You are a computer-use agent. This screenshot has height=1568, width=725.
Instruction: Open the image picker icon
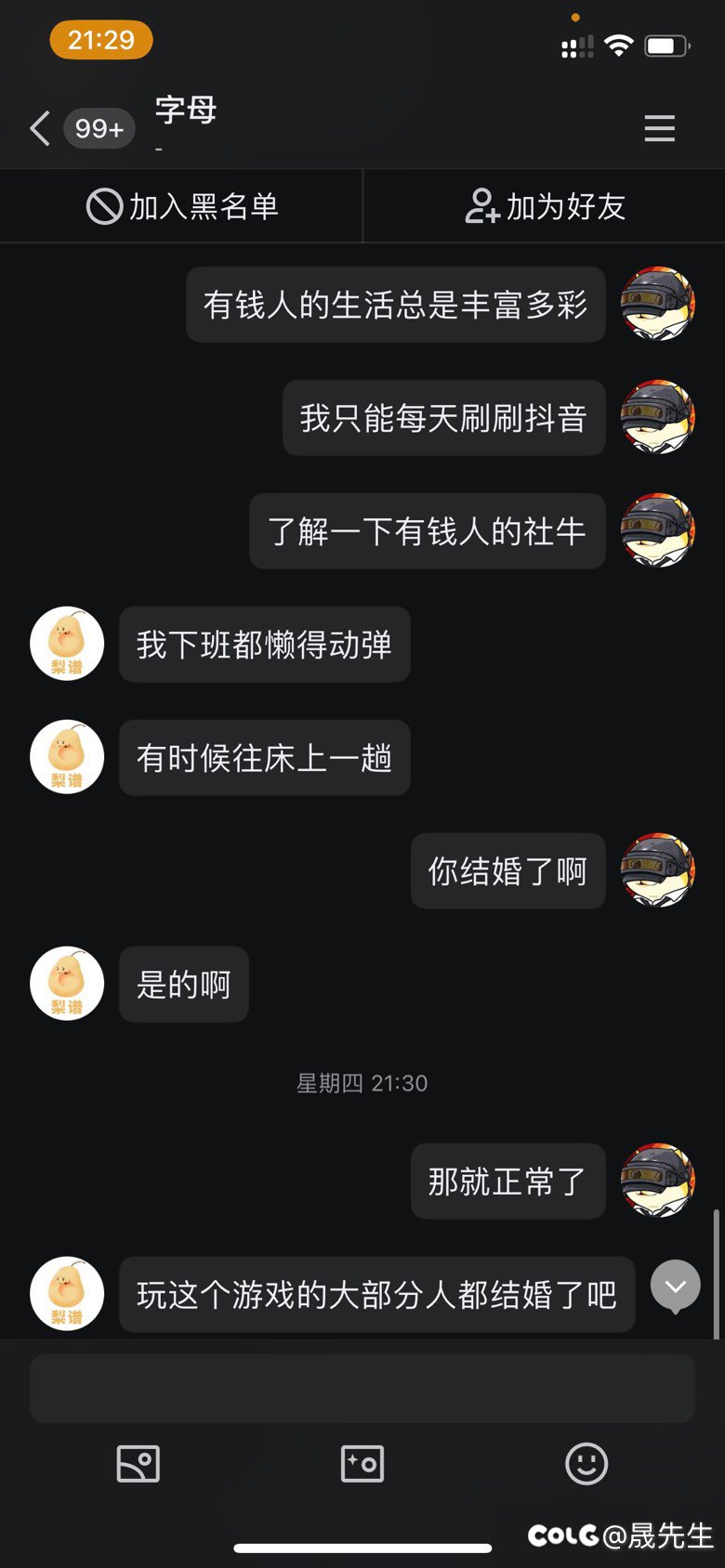click(138, 1464)
